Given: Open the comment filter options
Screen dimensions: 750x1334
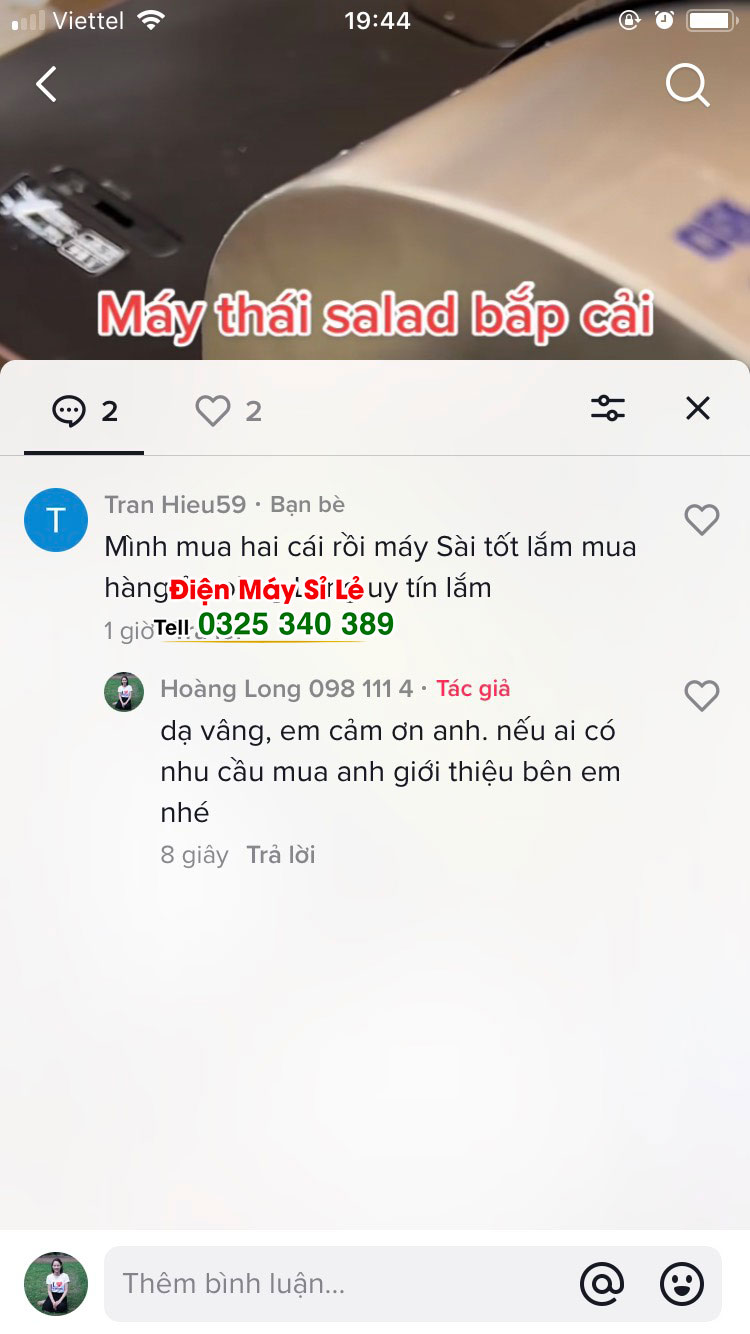Looking at the screenshot, I should click(x=607, y=408).
